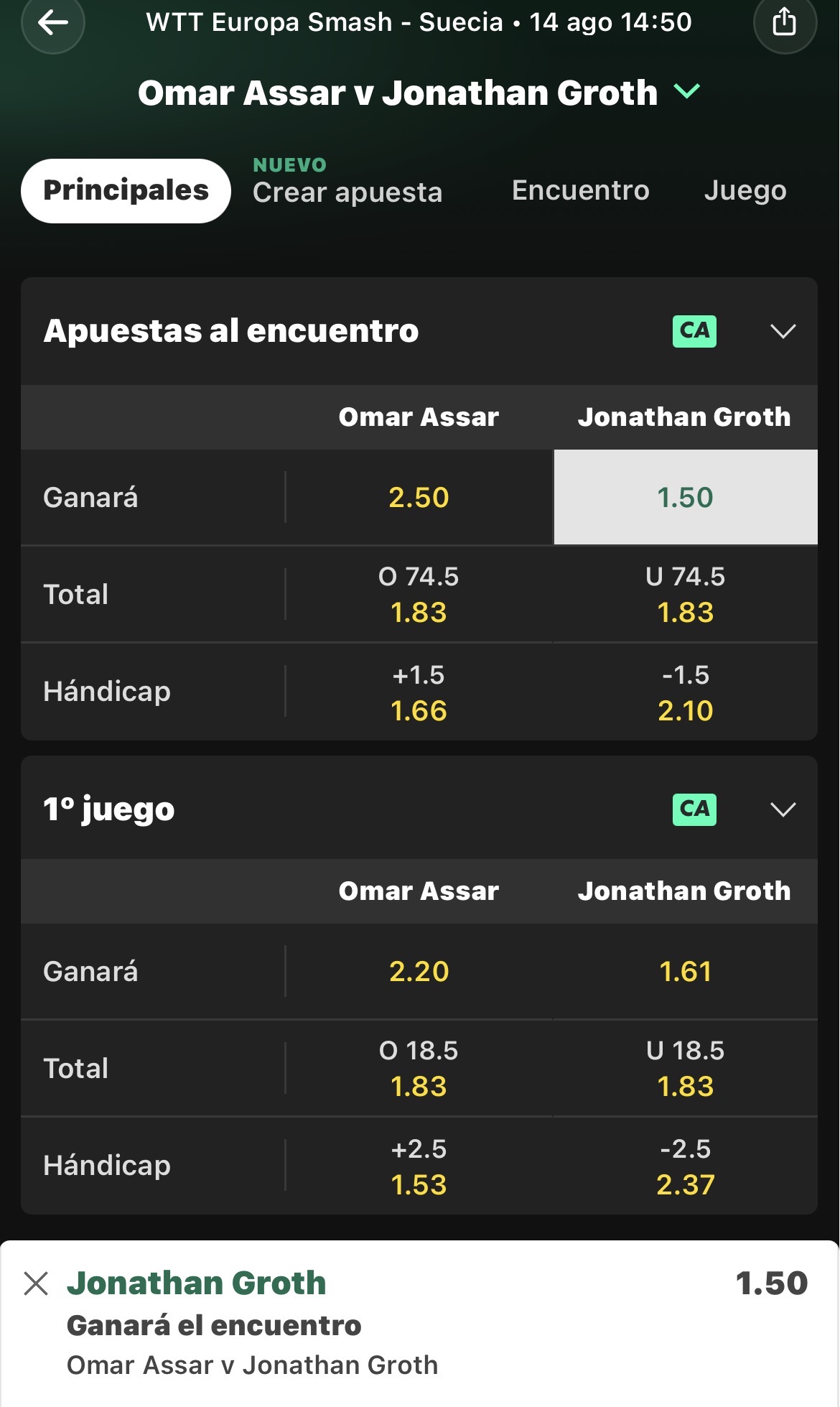The height and width of the screenshot is (1407, 840).
Task: Collapse the Apuestas al encuentro section
Action: tap(783, 331)
